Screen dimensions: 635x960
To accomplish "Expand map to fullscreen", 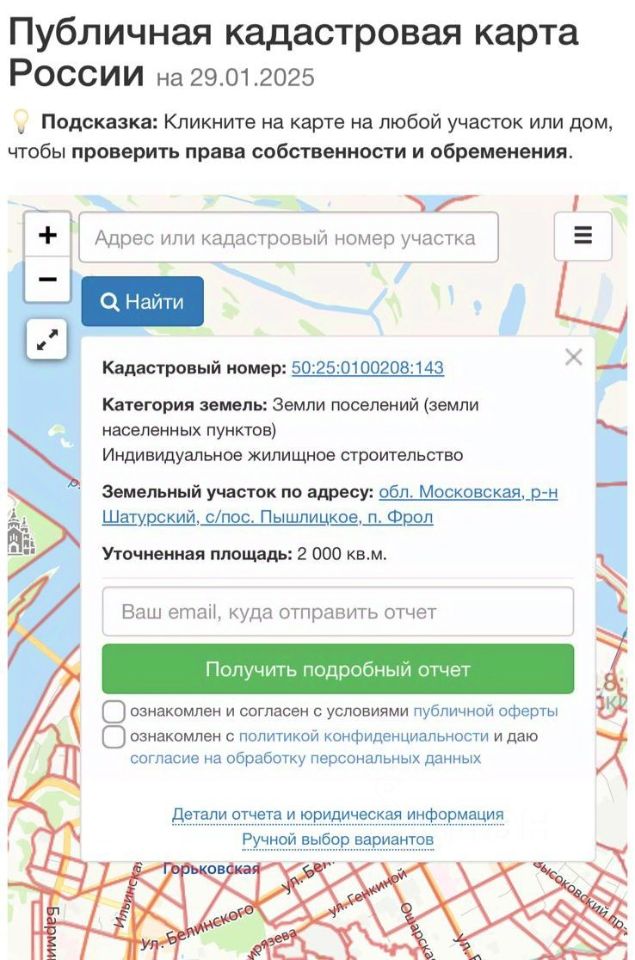I will [x=47, y=340].
